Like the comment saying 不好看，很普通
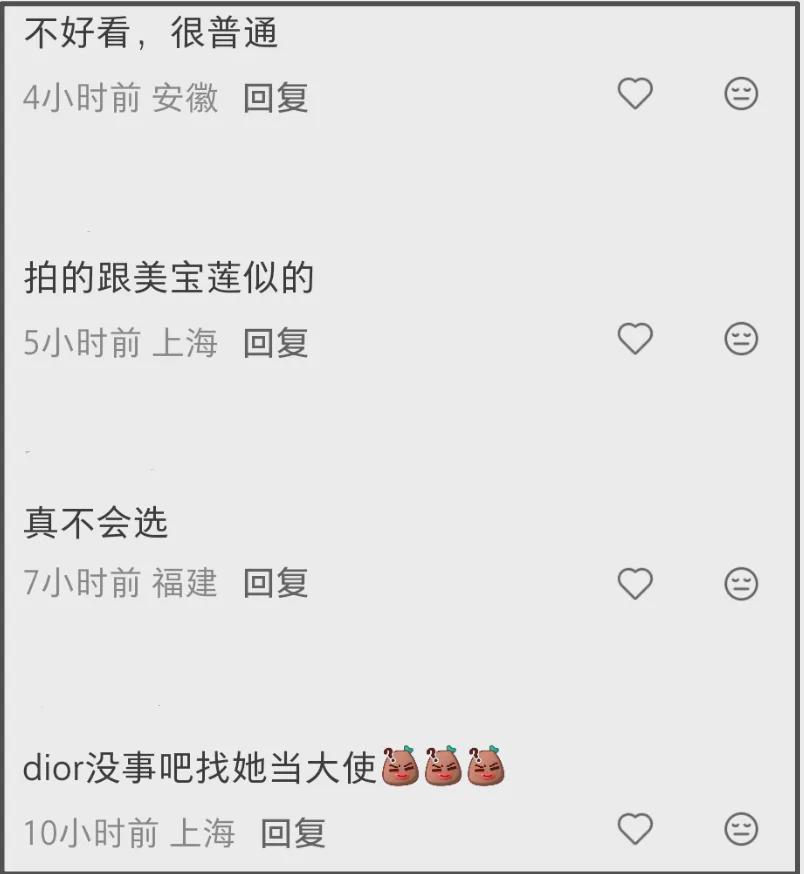The width and height of the screenshot is (804, 874). tap(635, 93)
